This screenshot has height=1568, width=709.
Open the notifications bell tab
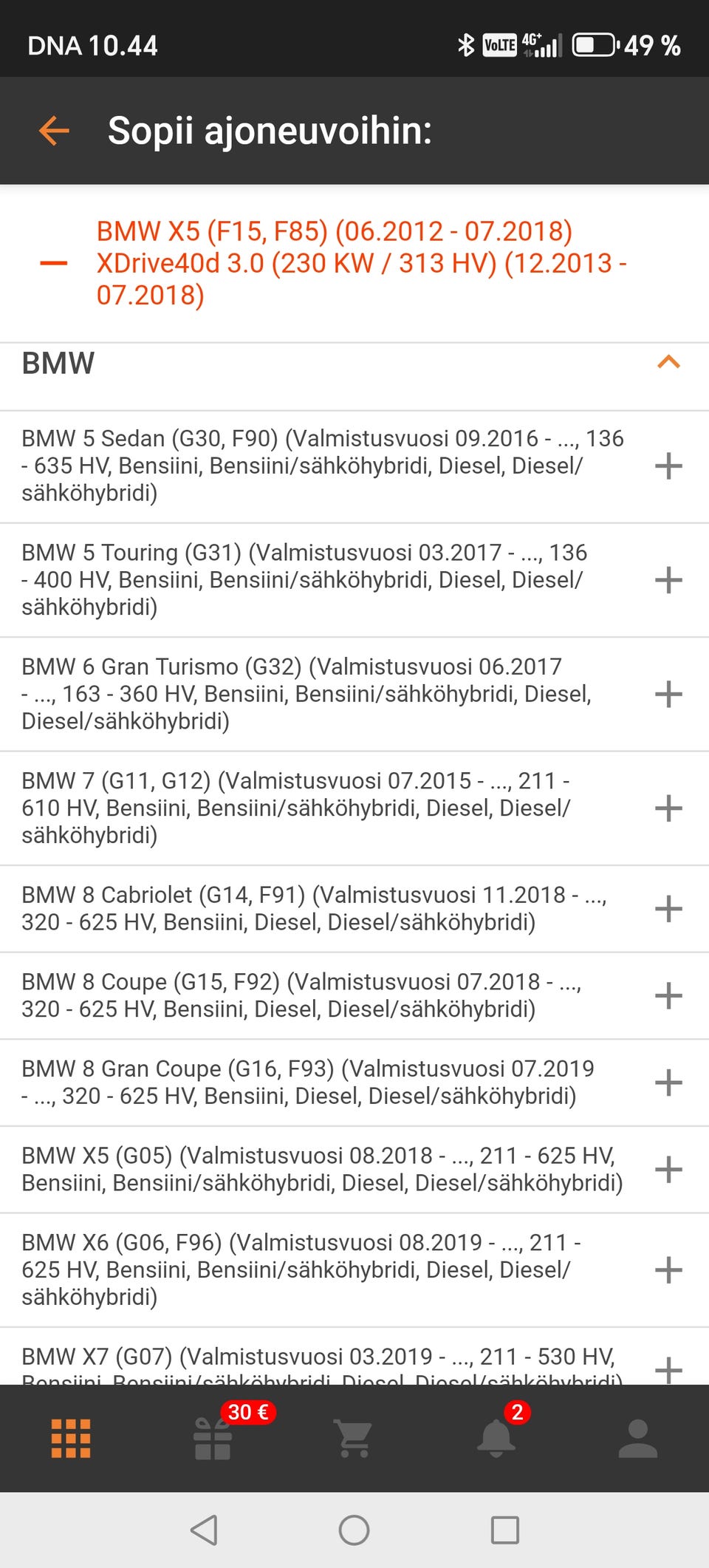click(496, 1438)
